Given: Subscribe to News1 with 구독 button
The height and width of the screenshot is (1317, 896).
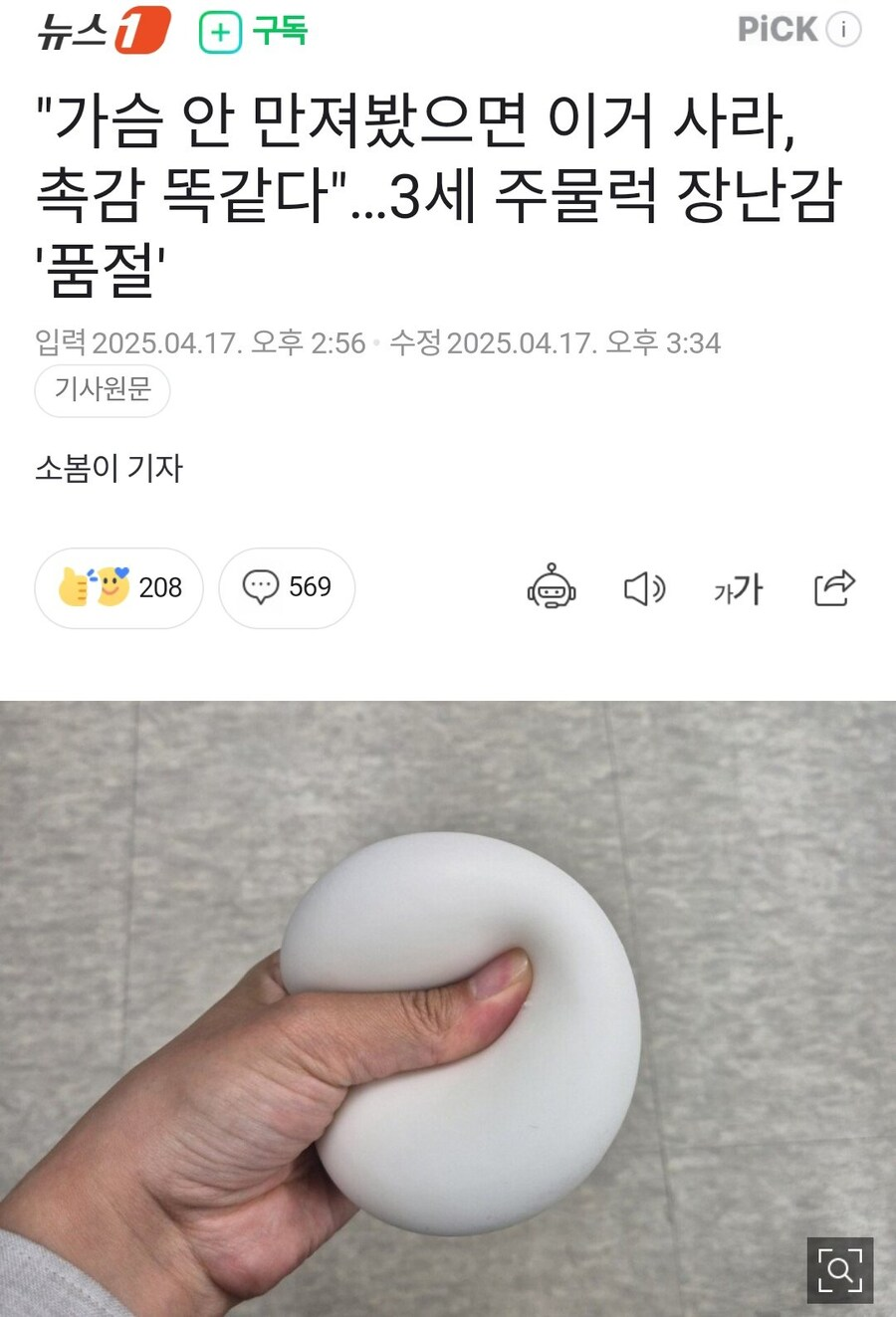Looking at the screenshot, I should [x=254, y=32].
